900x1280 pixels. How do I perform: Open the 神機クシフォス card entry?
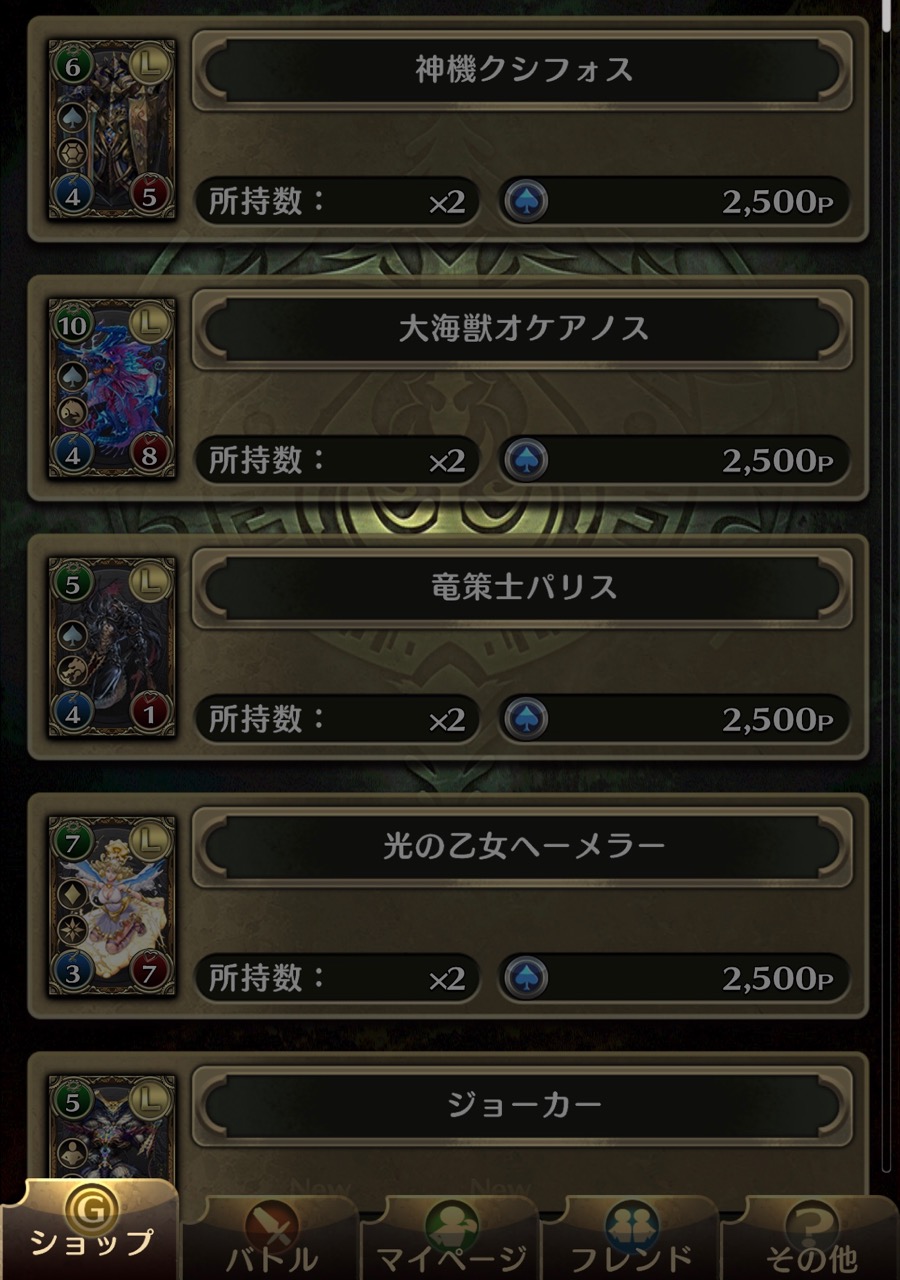coord(523,71)
